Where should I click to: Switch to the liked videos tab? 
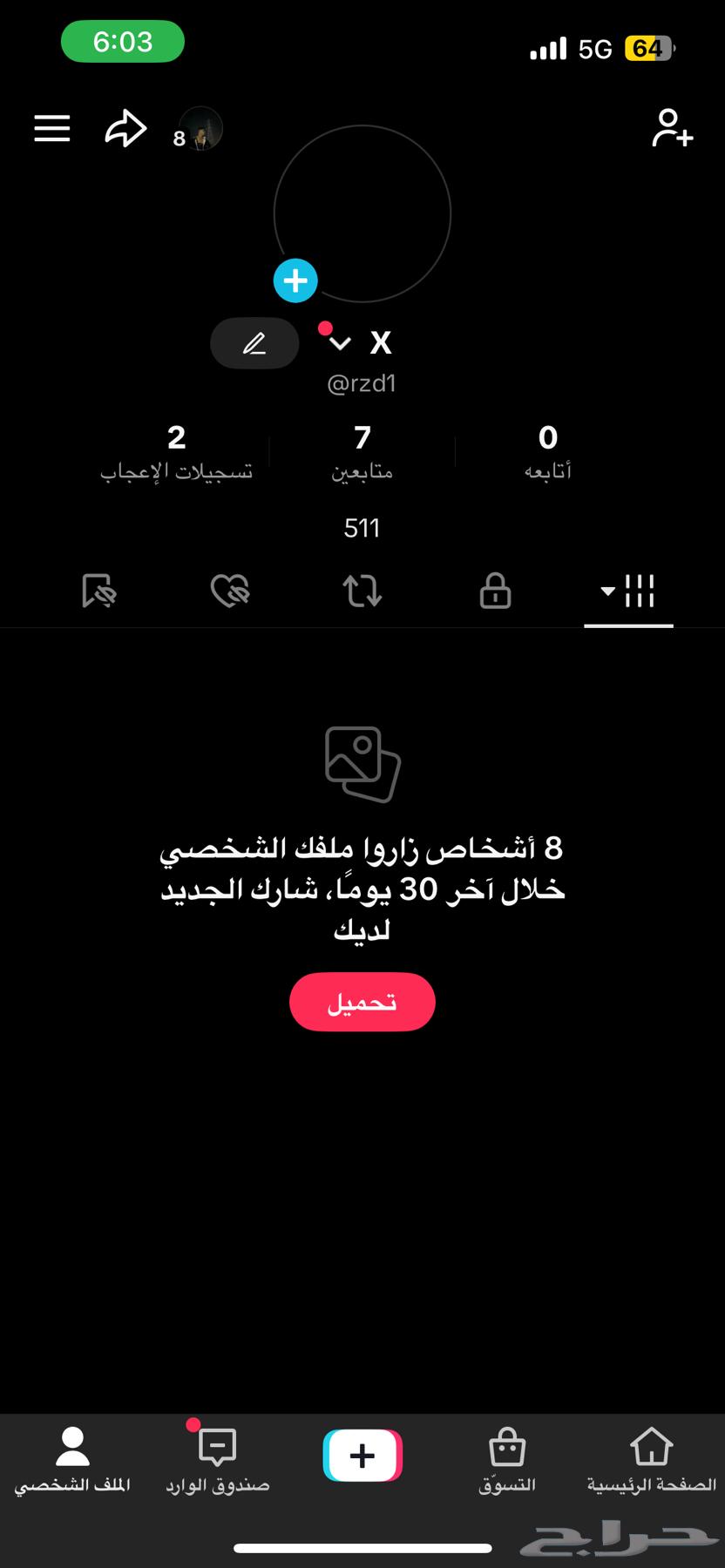click(230, 591)
